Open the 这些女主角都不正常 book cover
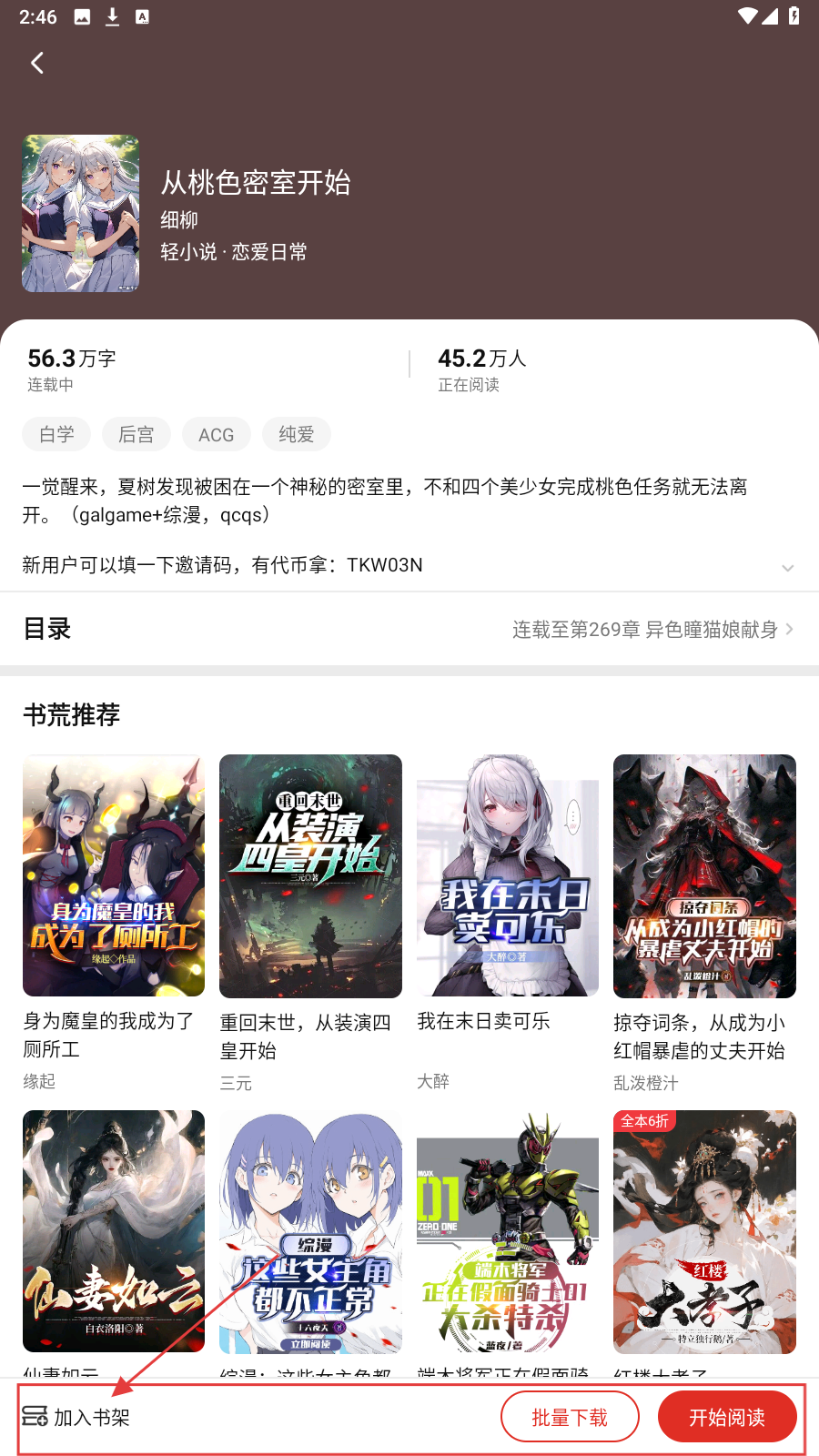819x1456 pixels. 310,1231
